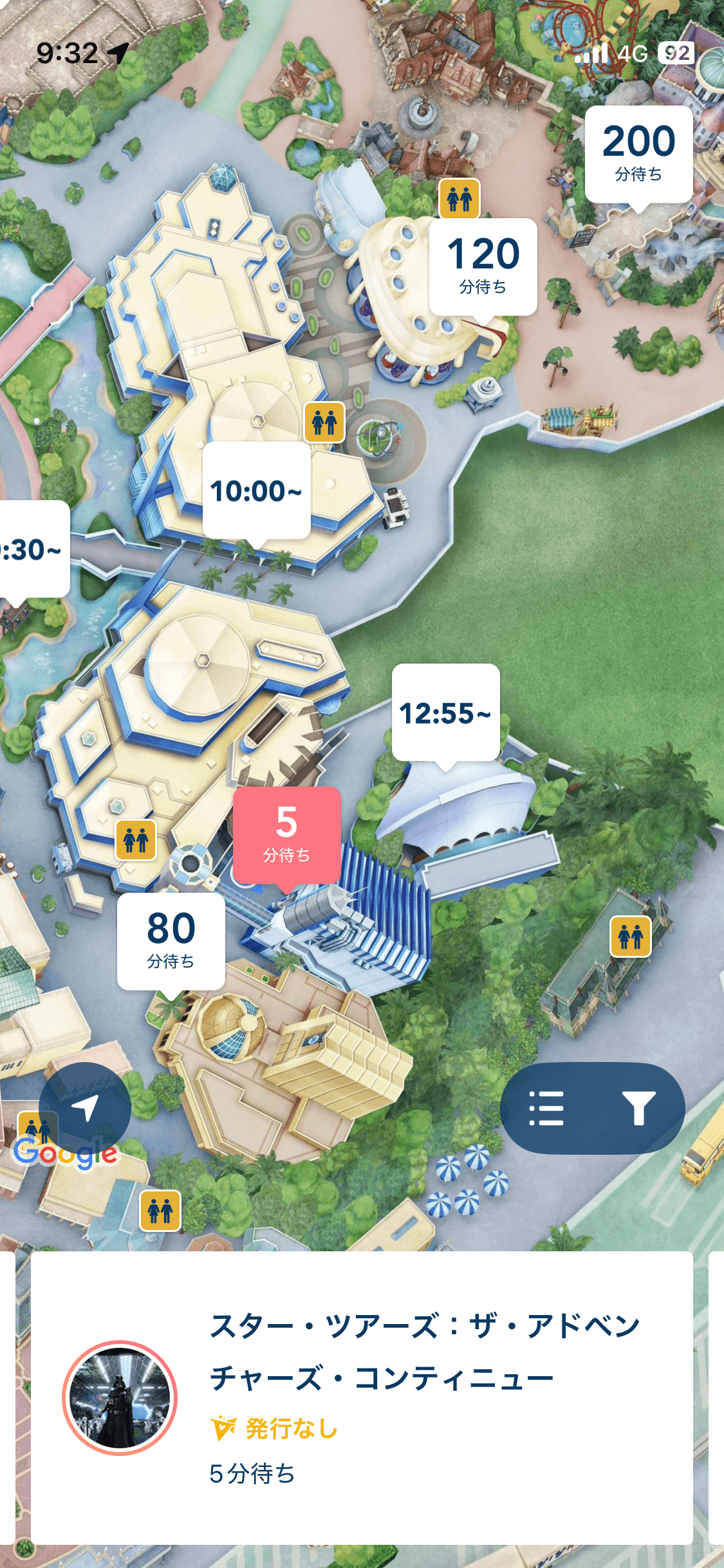Tap the restroom icon above 120分待ち
Image resolution: width=724 pixels, height=1568 pixels.
coord(459,199)
